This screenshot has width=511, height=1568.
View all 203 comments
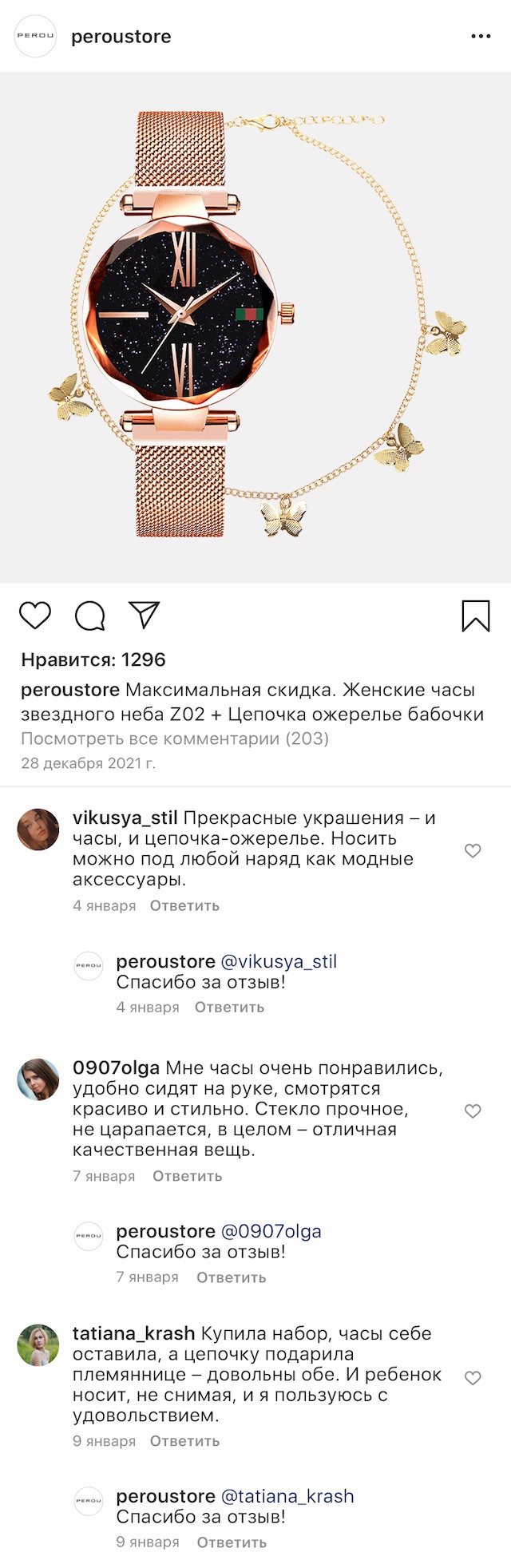pos(175,738)
